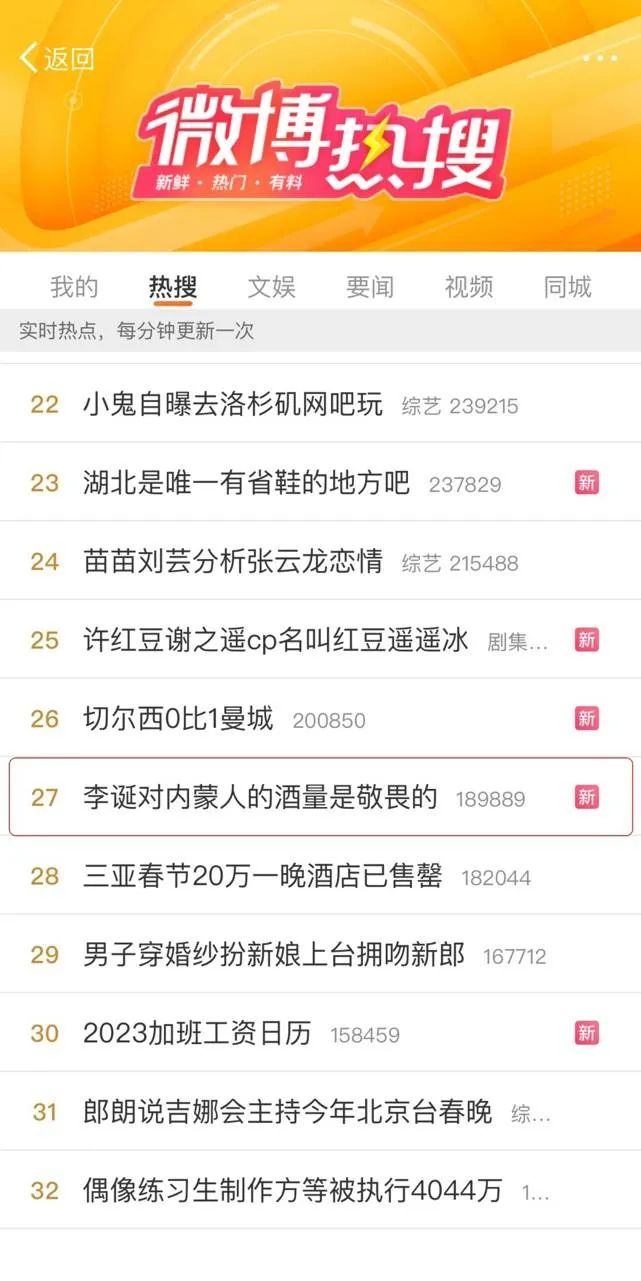Select the 热搜 tab
The height and width of the screenshot is (1281, 641).
[x=173, y=287]
